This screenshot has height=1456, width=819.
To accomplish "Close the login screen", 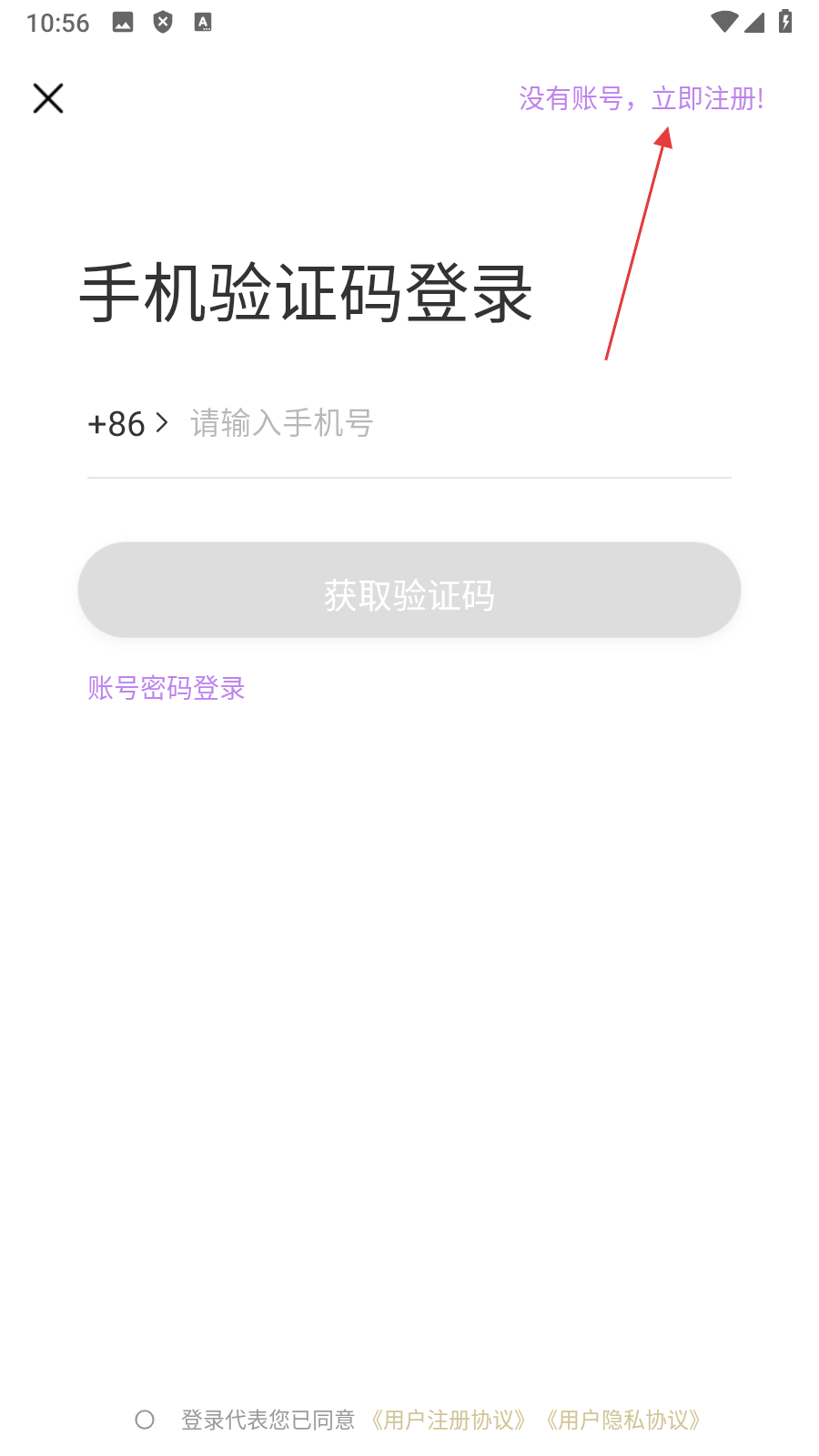I will pos(48,98).
